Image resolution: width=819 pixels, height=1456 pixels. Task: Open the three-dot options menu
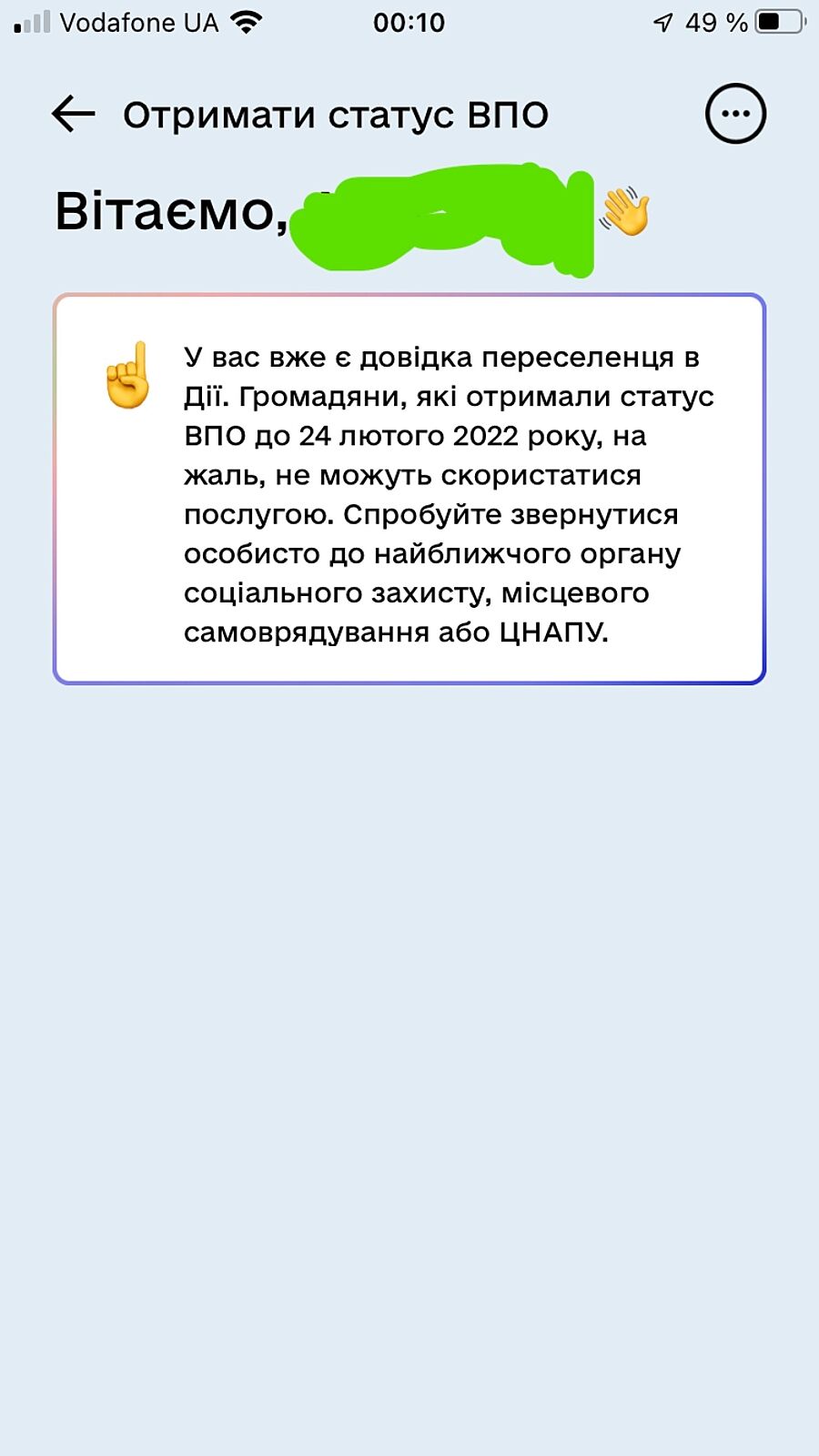(x=735, y=114)
